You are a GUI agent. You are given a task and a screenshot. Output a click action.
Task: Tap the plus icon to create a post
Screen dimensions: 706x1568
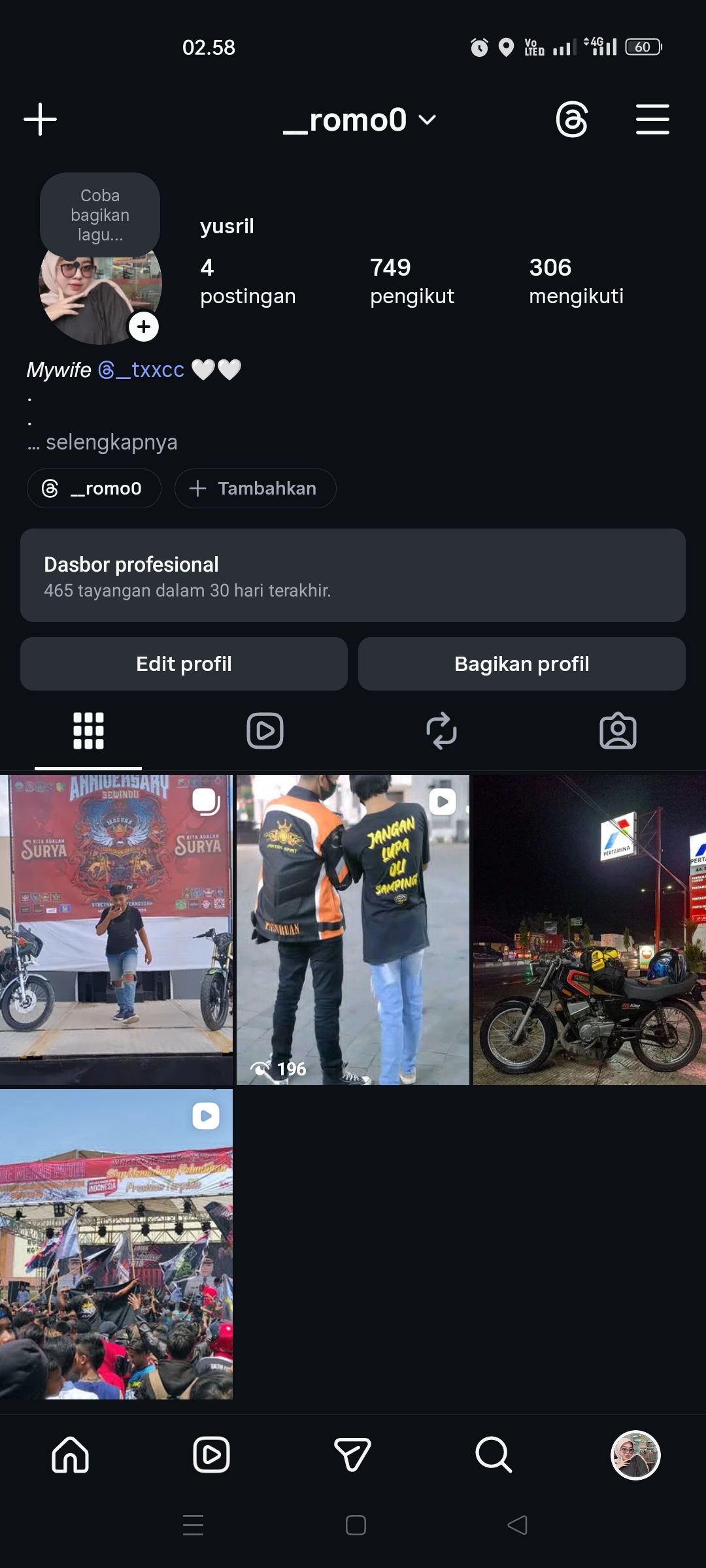(x=41, y=120)
